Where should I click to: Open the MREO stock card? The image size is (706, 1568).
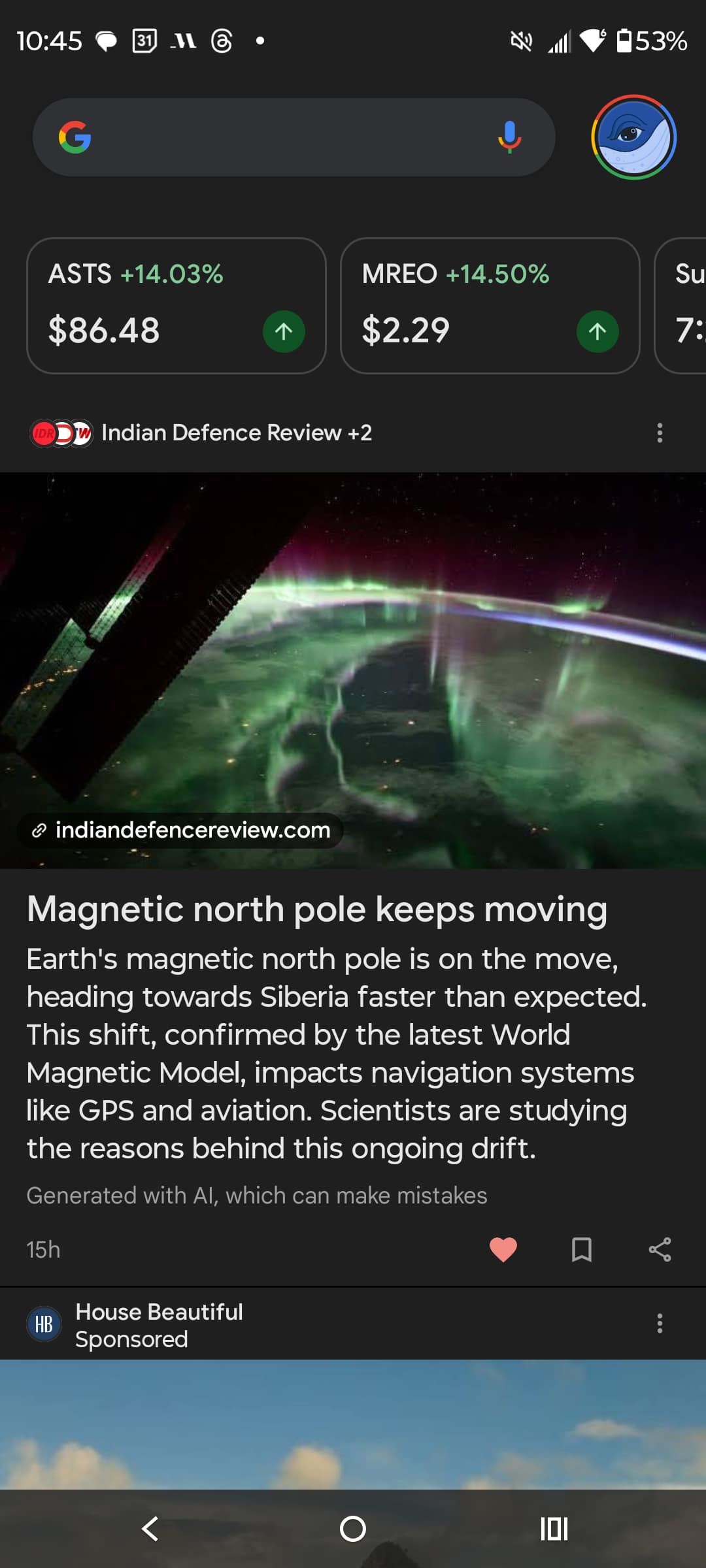490,305
